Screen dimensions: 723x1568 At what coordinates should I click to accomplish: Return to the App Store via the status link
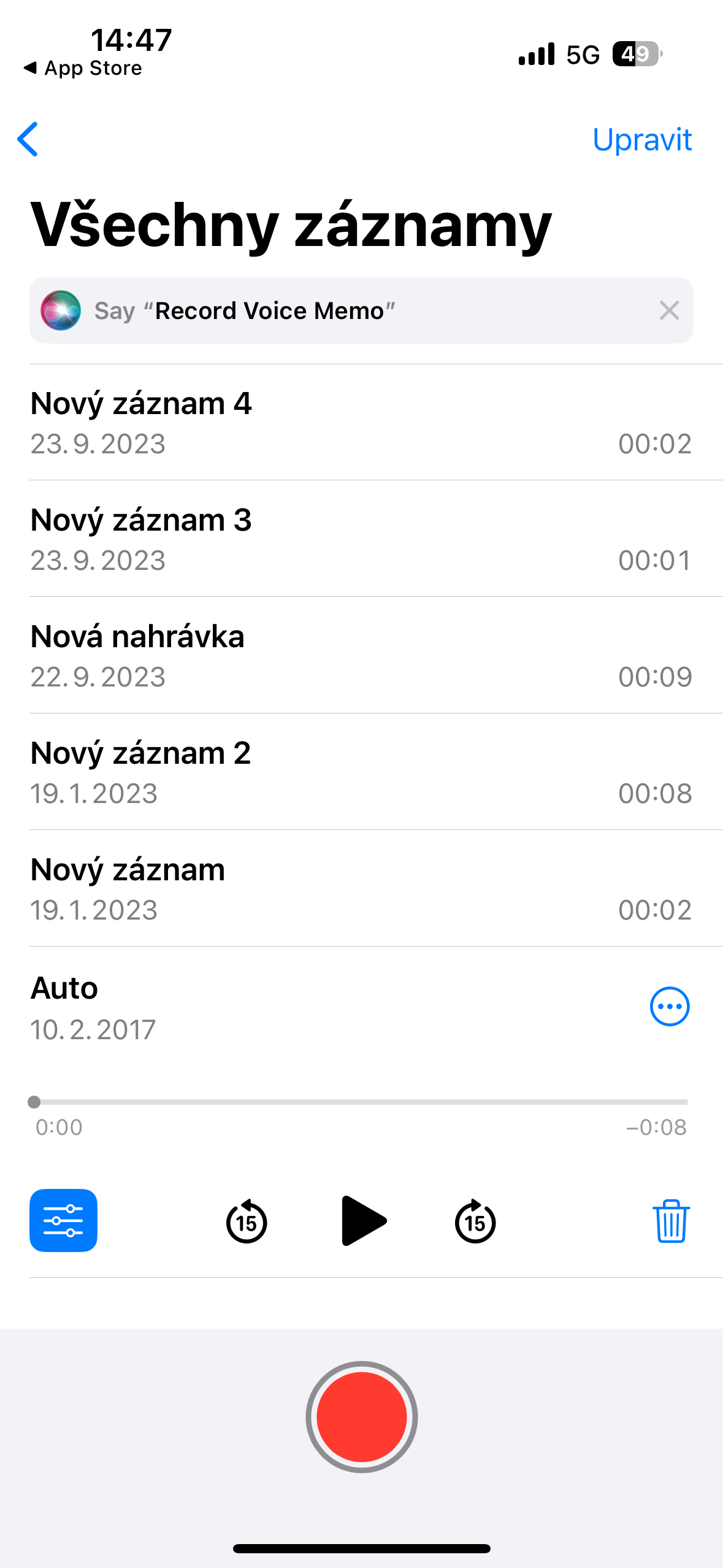tap(83, 67)
